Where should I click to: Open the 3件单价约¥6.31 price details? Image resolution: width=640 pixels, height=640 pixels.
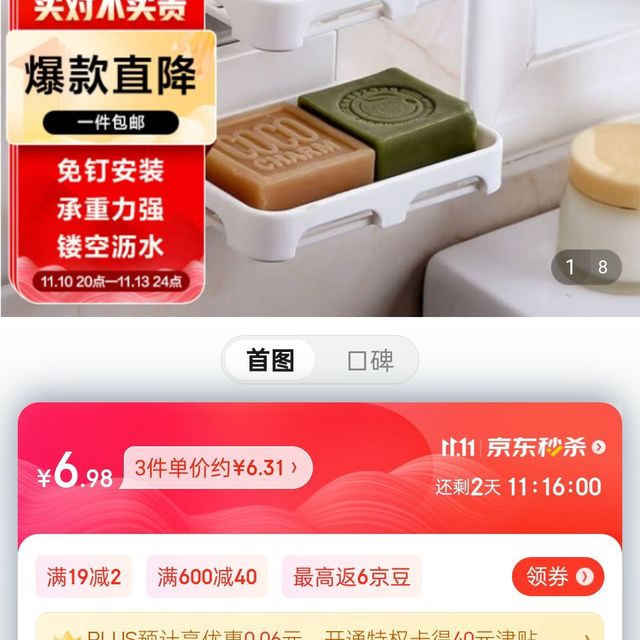click(x=218, y=468)
